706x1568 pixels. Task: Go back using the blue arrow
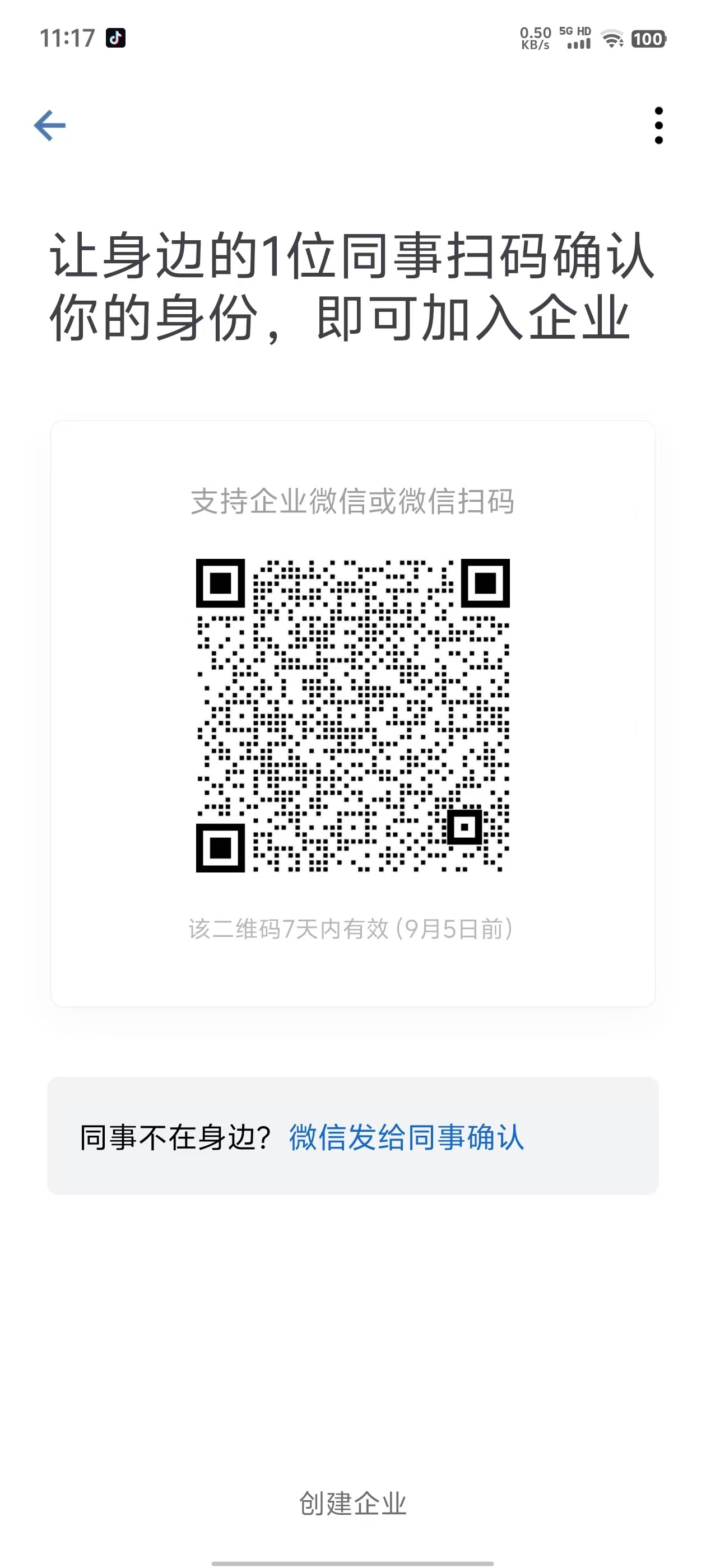point(49,125)
